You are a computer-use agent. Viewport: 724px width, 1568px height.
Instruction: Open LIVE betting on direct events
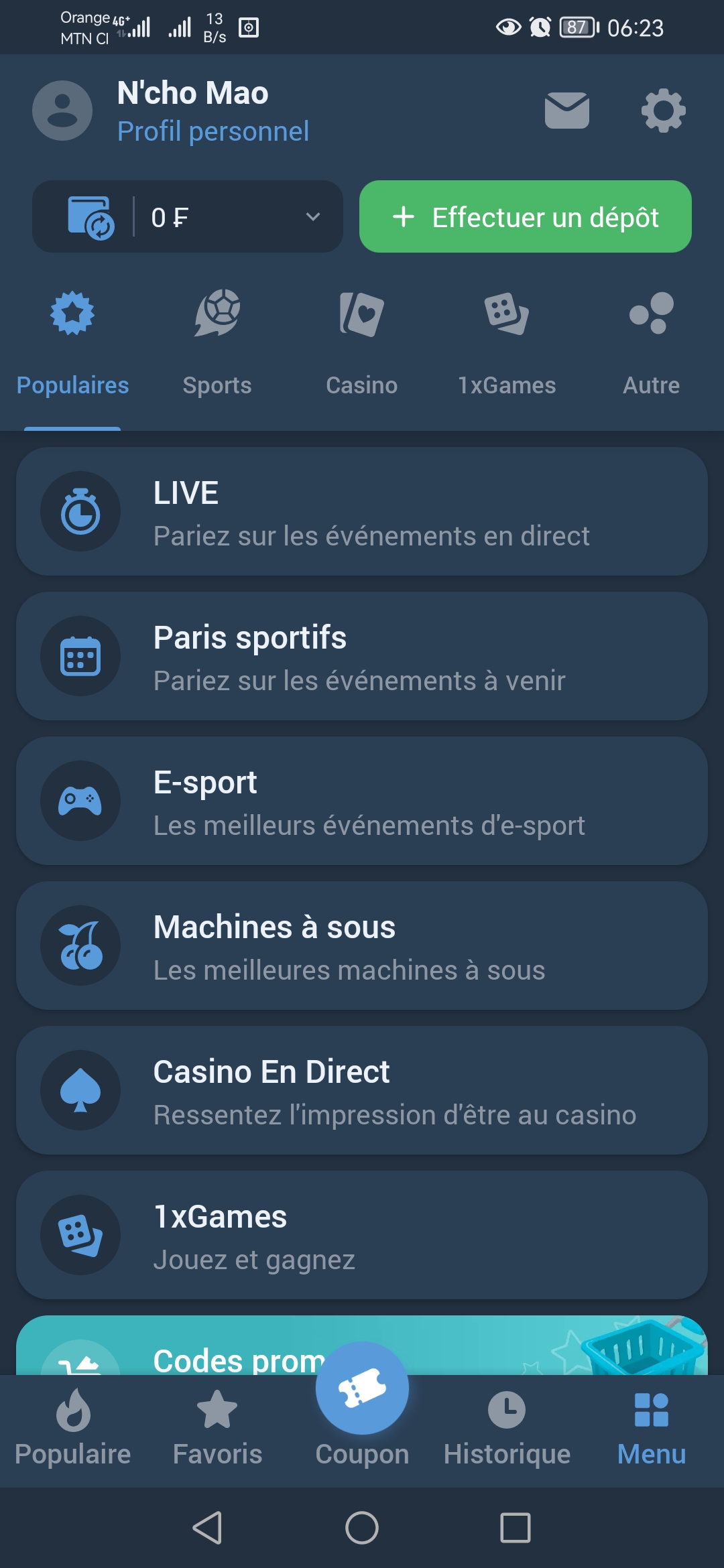[362, 511]
